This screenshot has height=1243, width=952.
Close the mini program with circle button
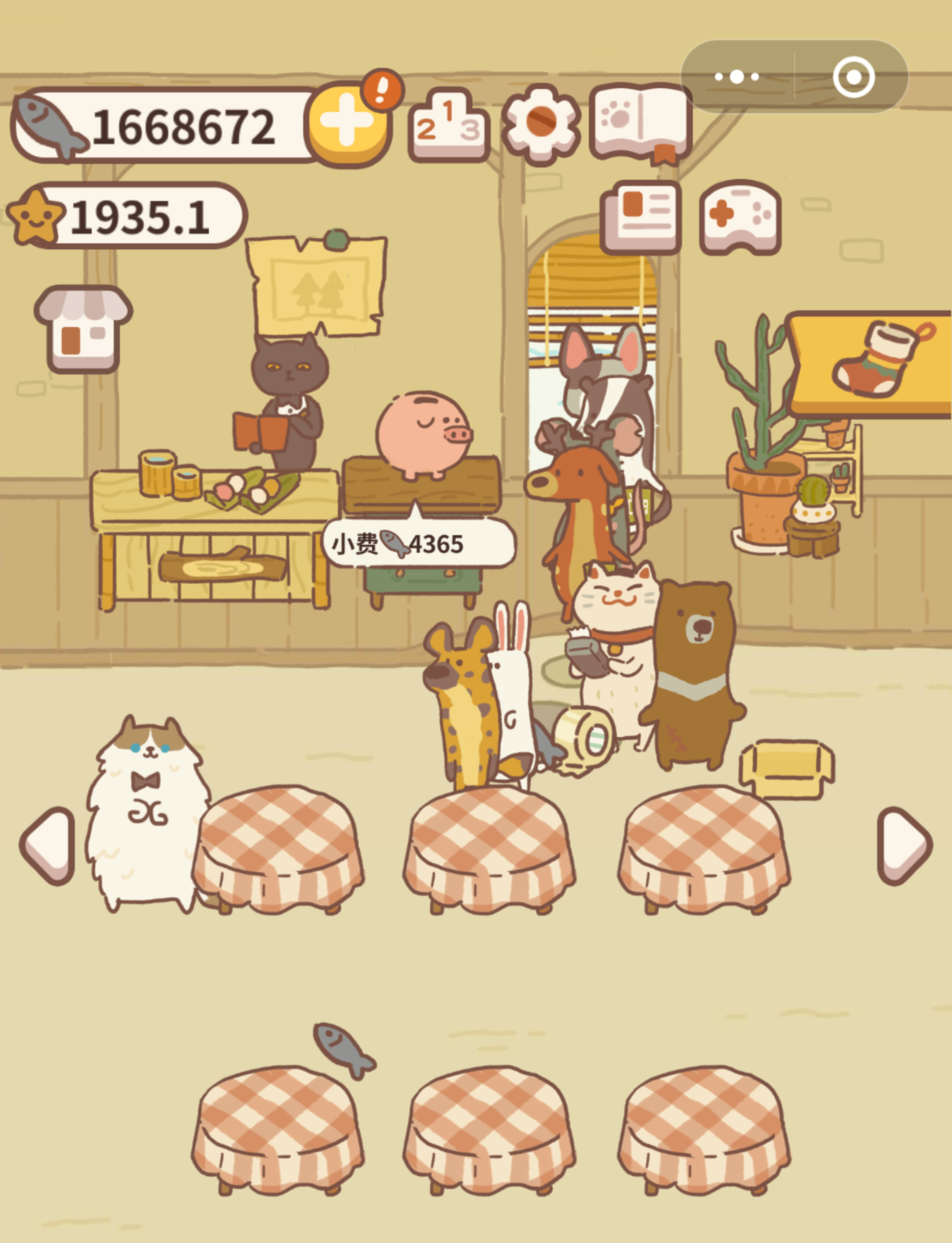853,78
